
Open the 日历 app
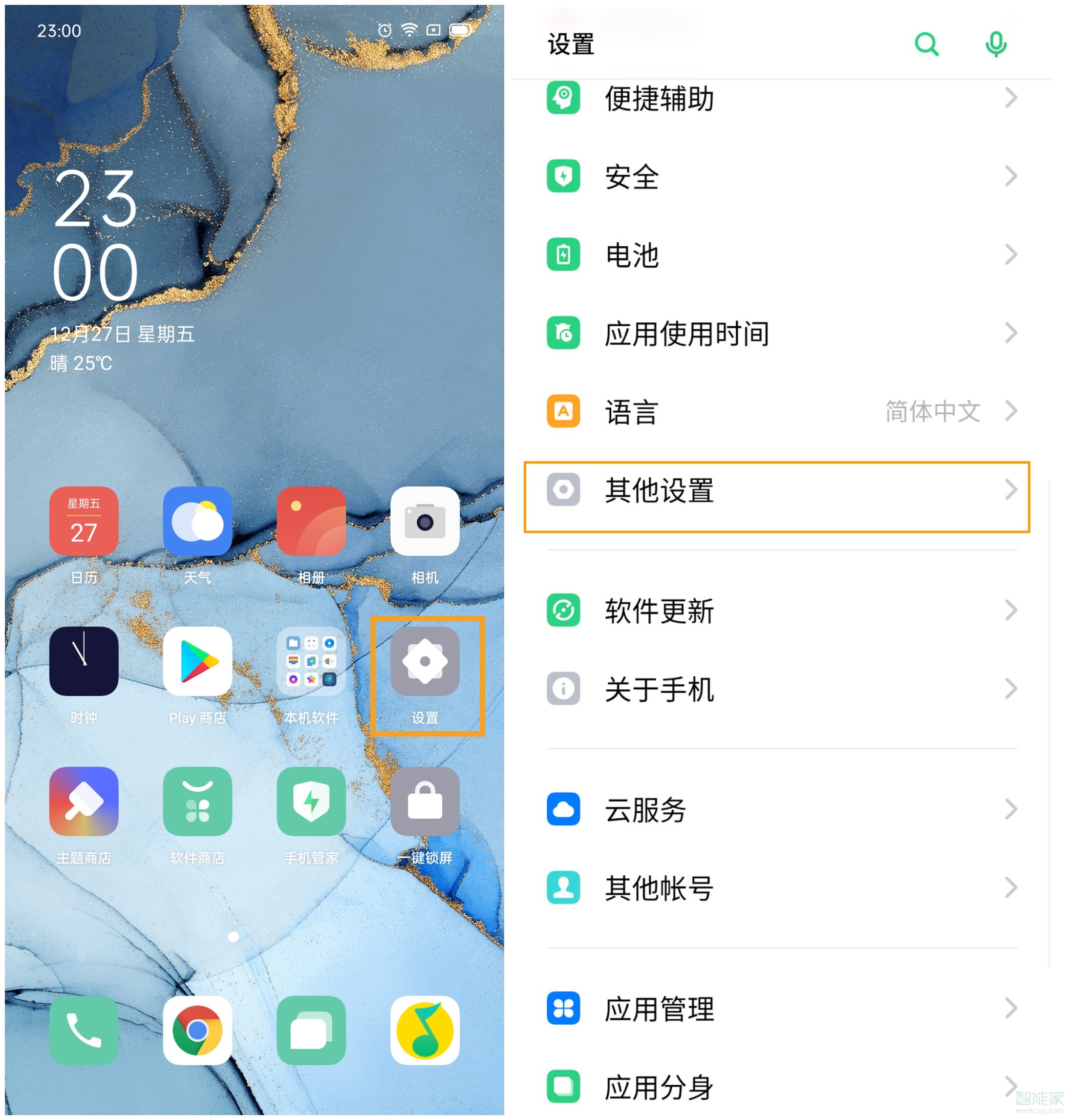point(84,522)
